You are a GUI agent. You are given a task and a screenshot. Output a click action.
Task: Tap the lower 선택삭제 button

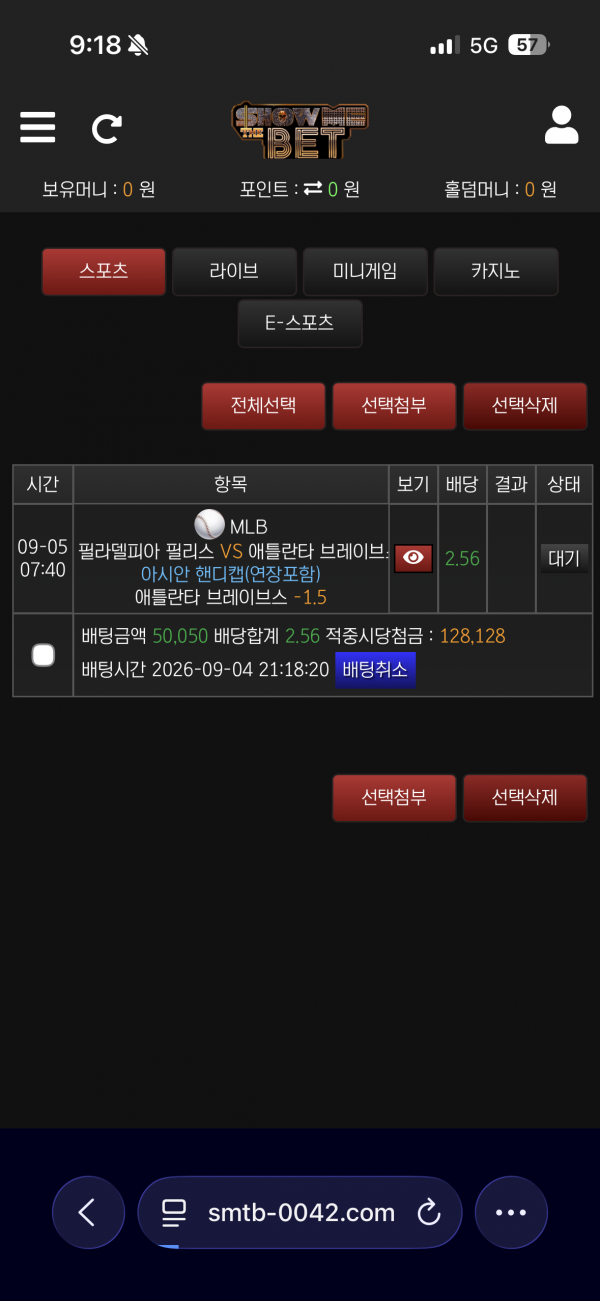(525, 798)
